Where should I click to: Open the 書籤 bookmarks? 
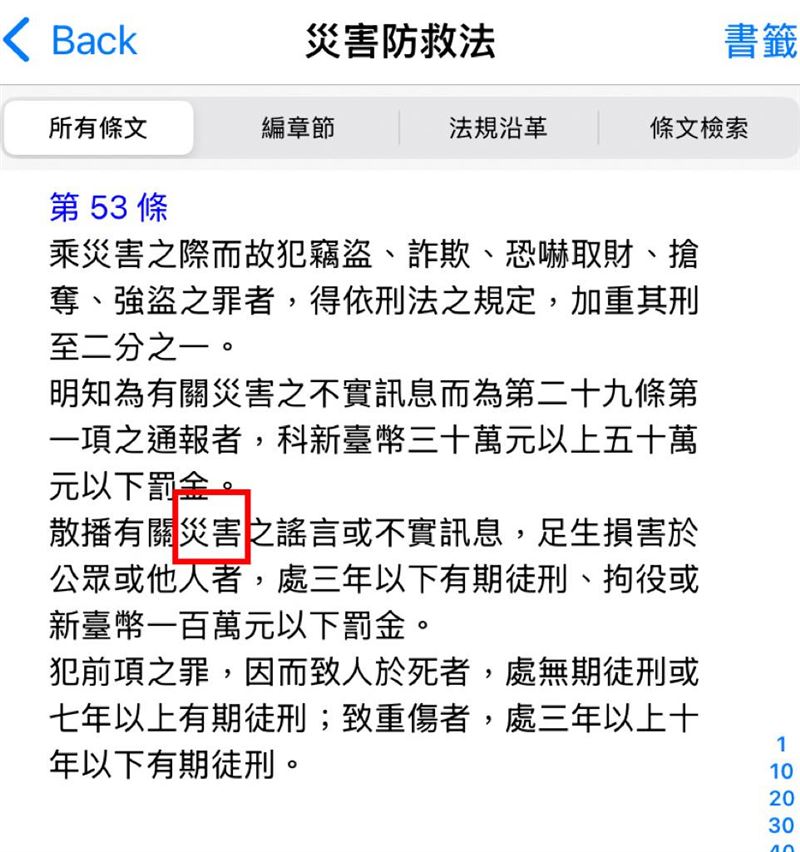760,42
